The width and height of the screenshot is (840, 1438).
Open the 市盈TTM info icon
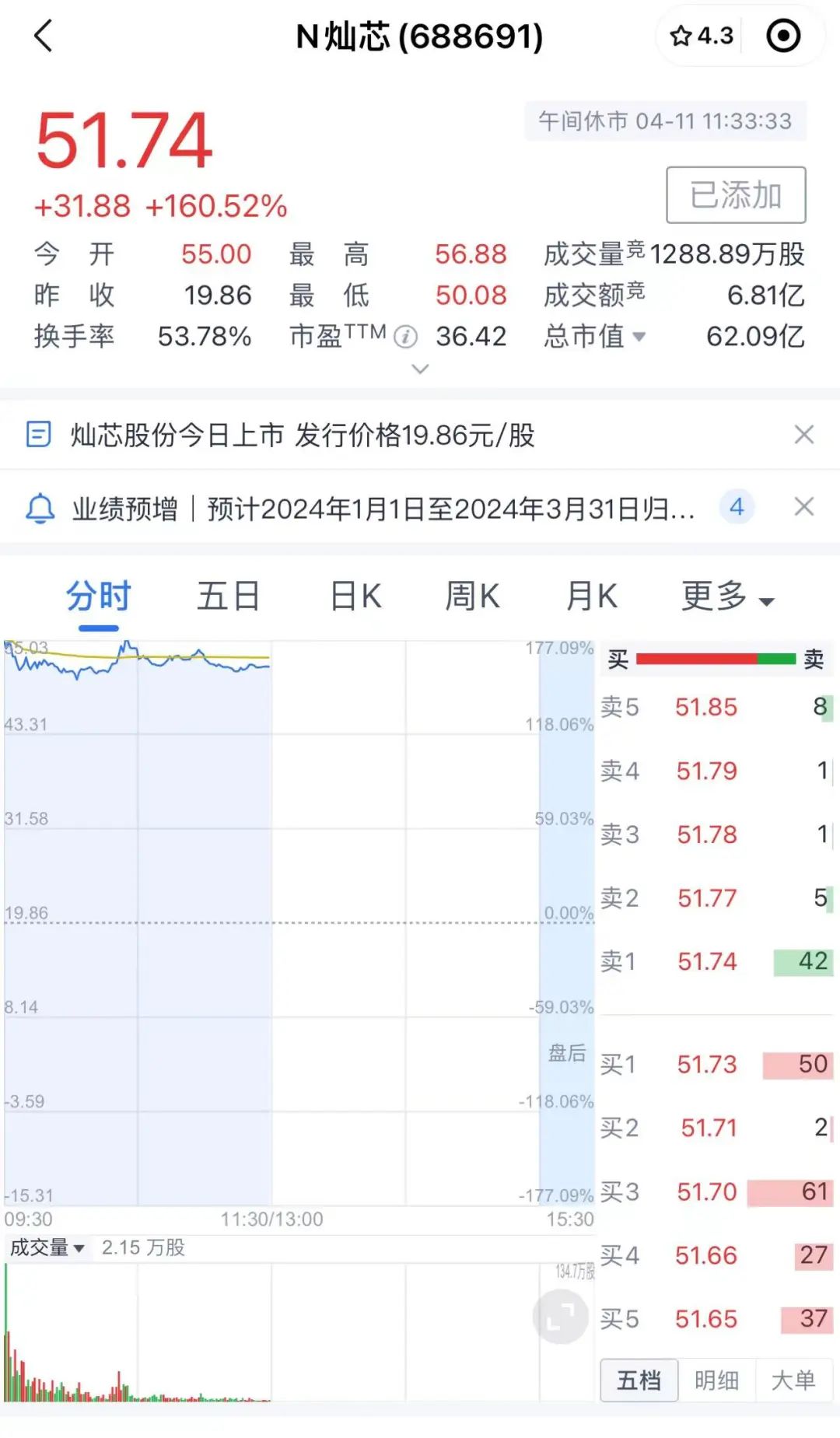(406, 337)
